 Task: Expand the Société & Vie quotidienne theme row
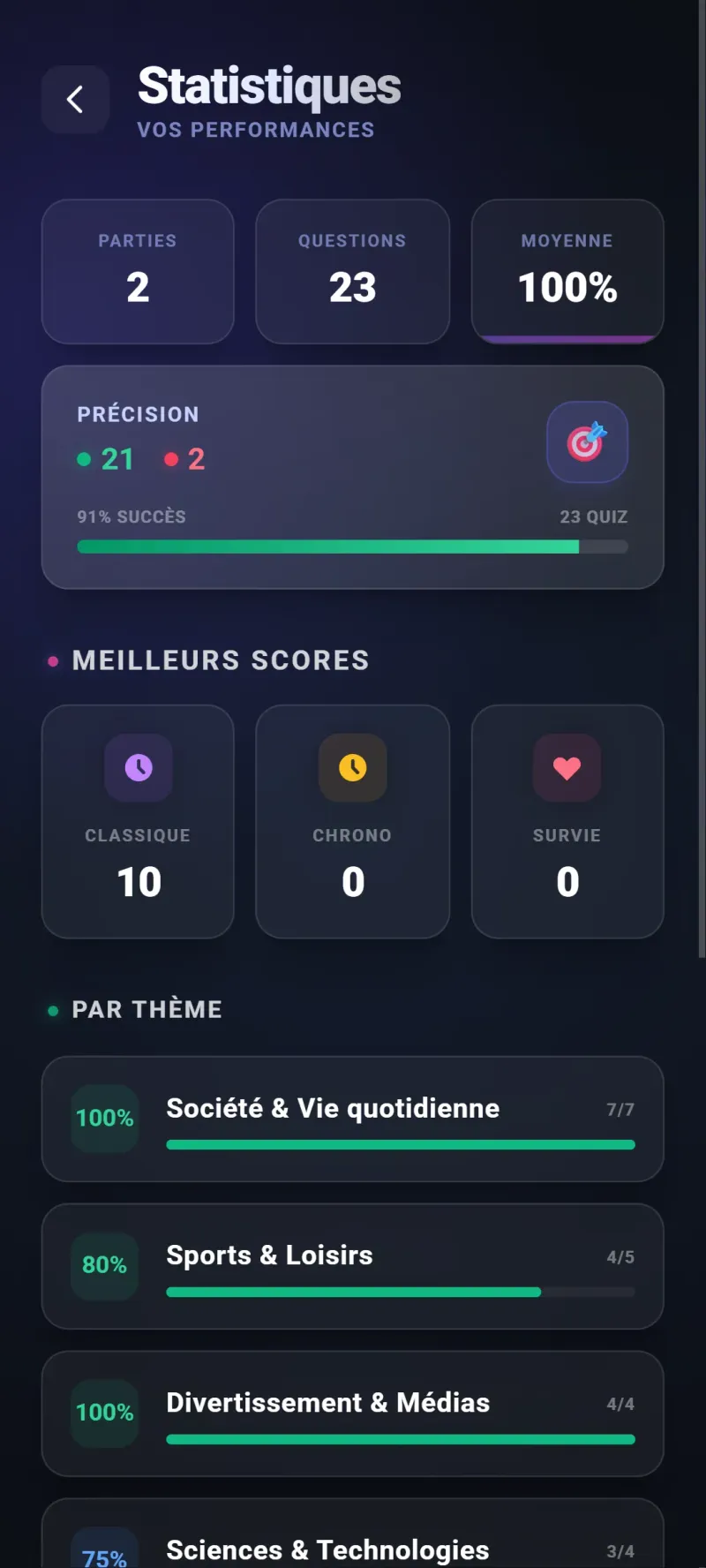coord(353,1118)
